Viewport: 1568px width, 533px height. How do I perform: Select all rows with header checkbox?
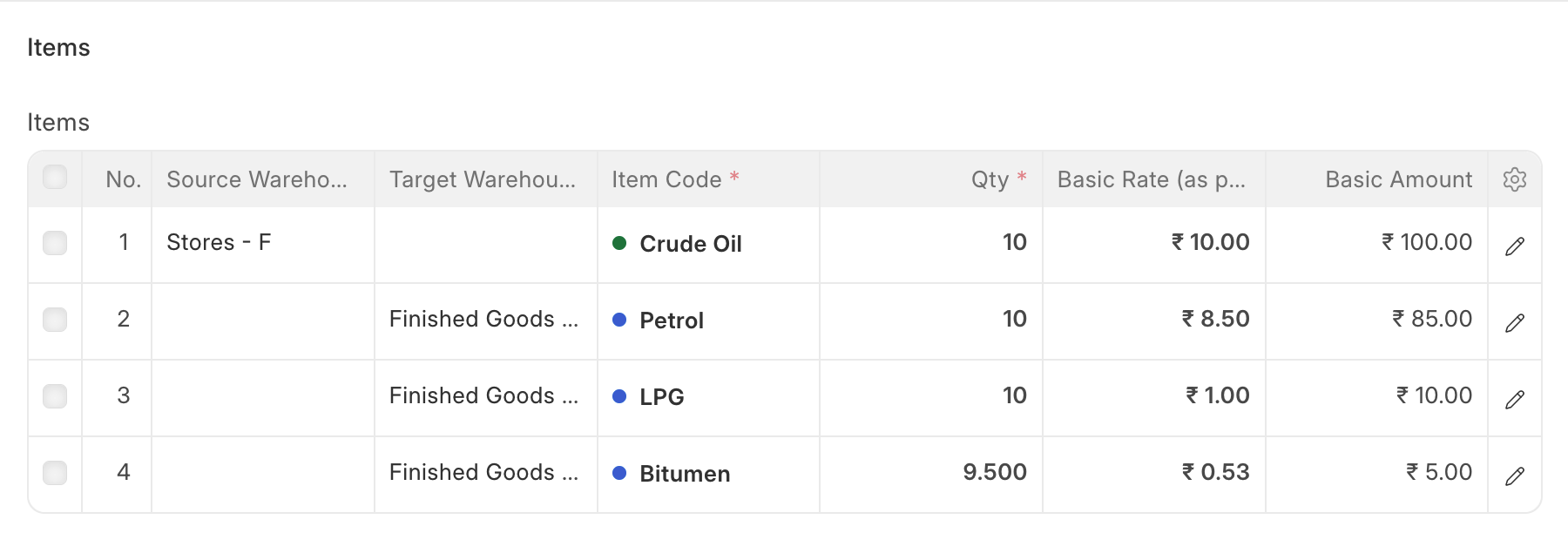[55, 178]
